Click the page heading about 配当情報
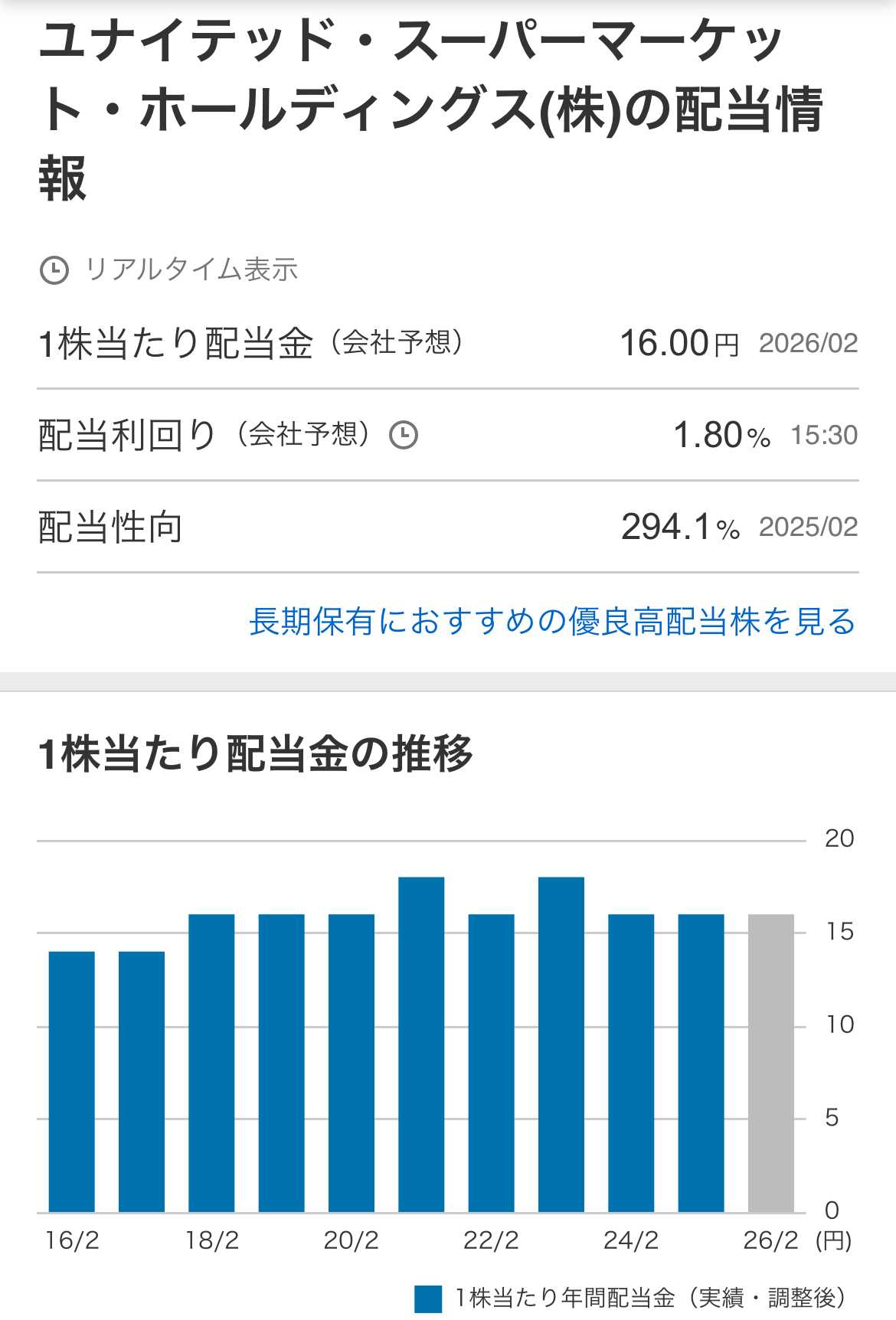Image resolution: width=896 pixels, height=1320 pixels. click(x=429, y=107)
